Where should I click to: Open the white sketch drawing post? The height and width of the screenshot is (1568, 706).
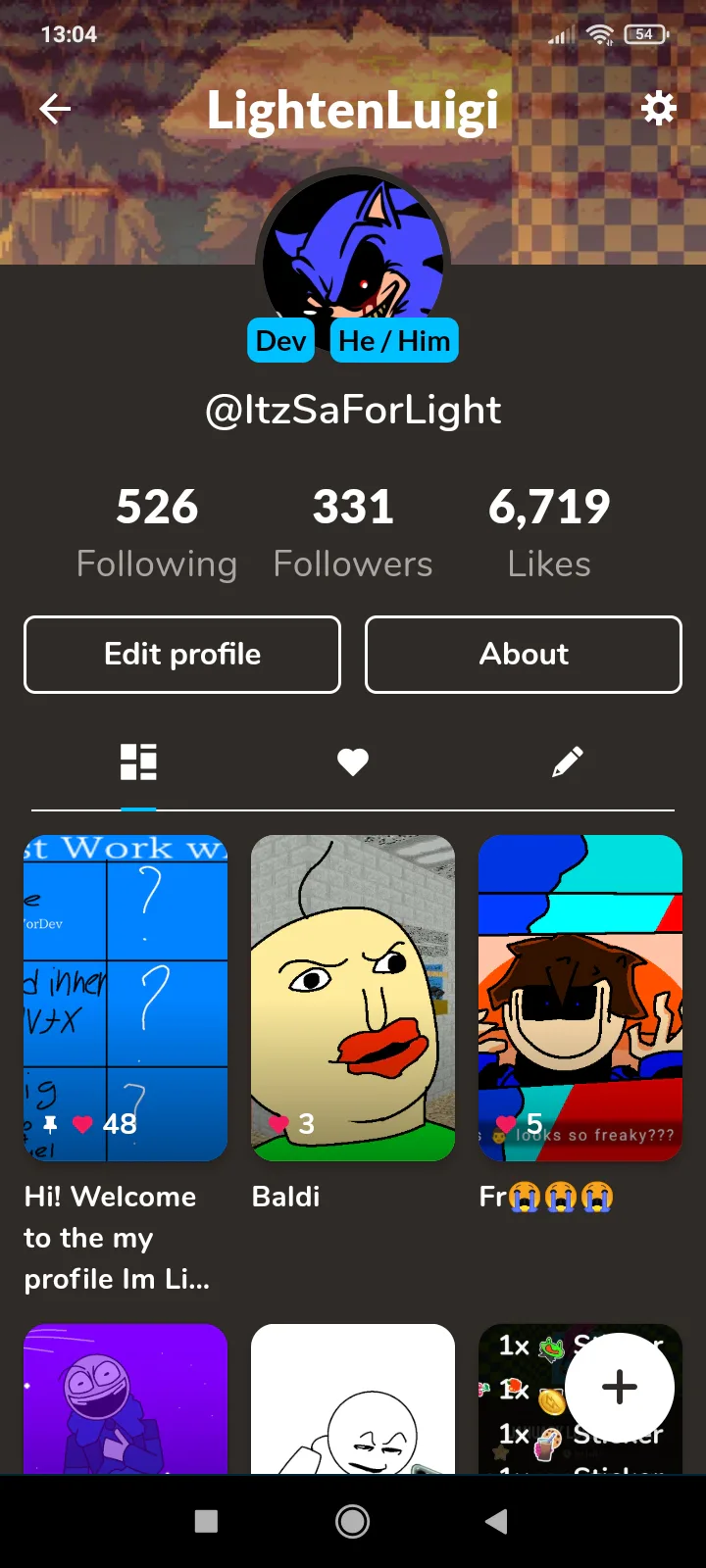[353, 1398]
